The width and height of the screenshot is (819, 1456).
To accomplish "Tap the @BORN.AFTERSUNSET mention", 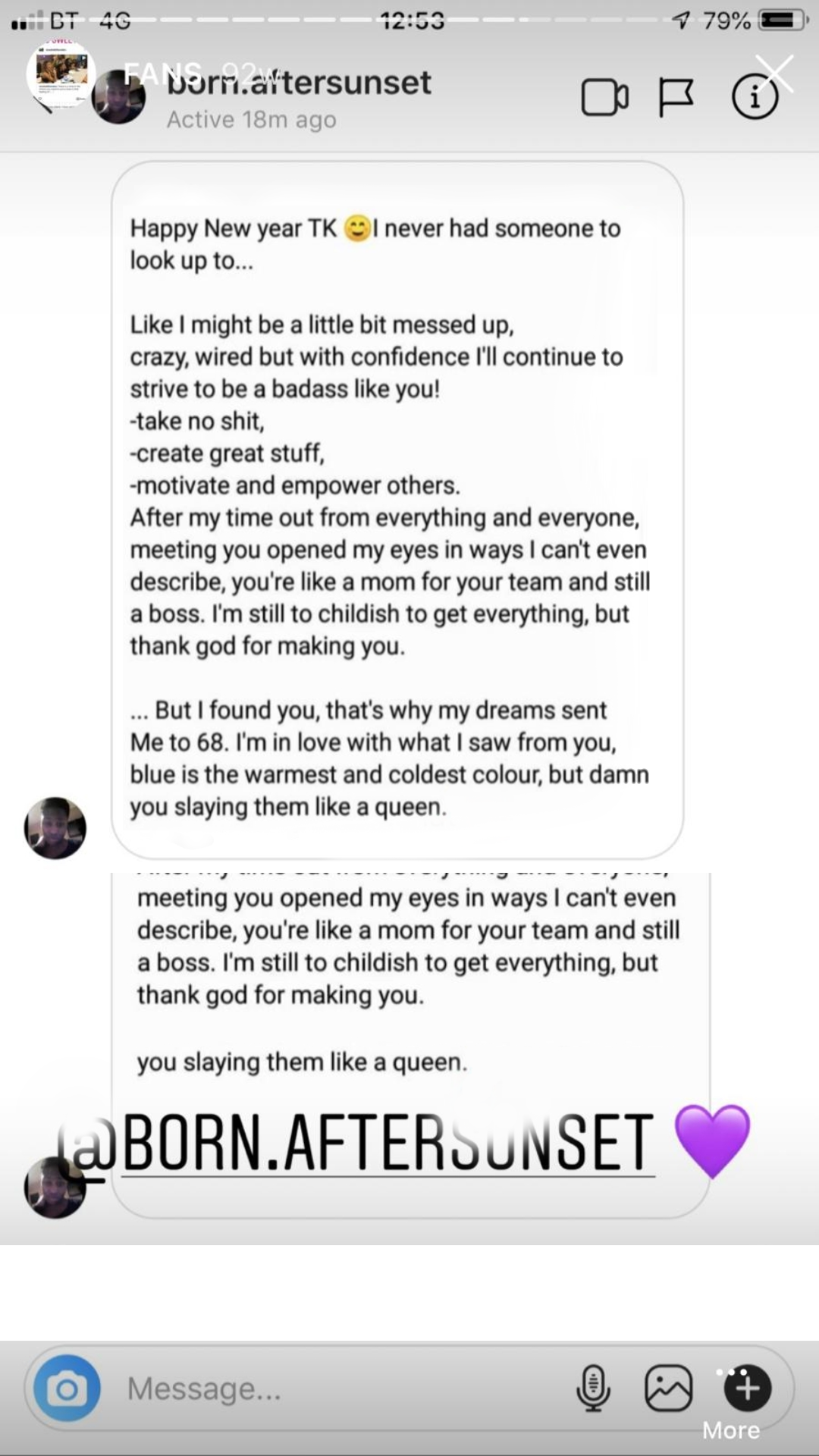I will 356,1143.
